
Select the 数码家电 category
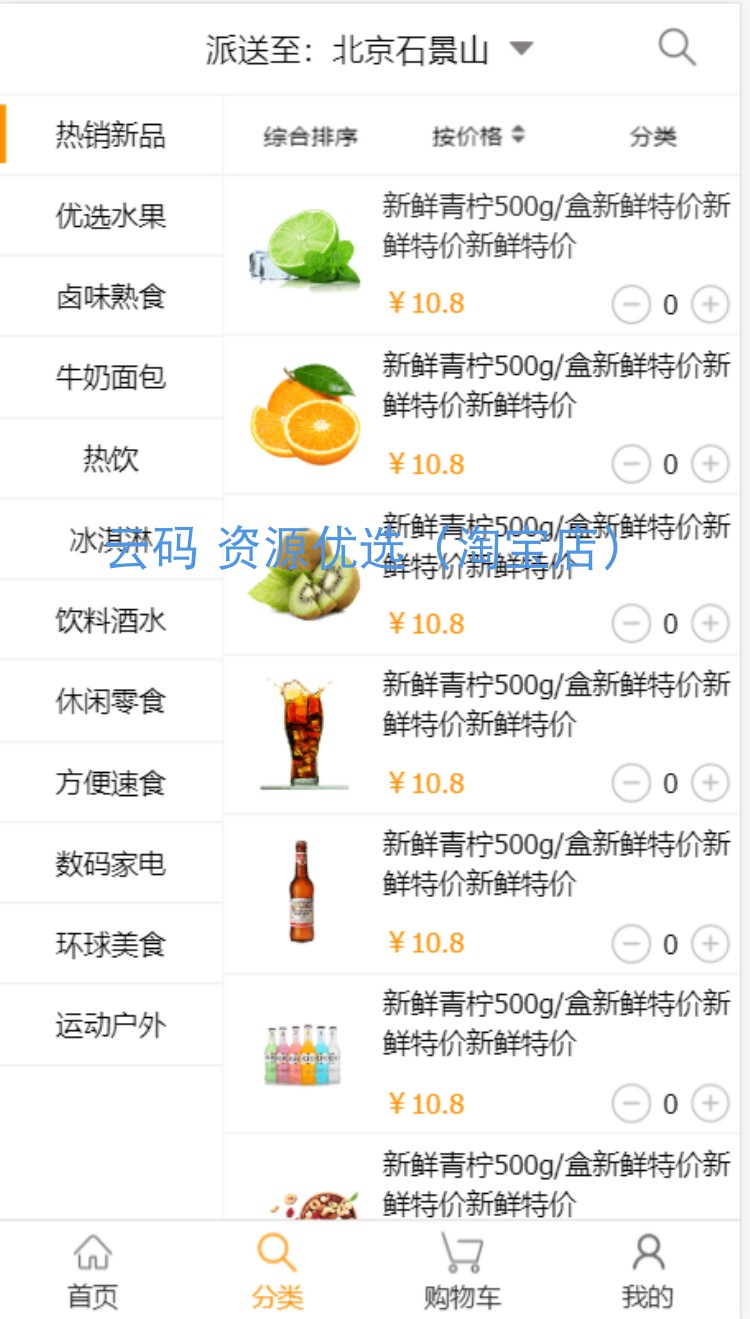tap(110, 863)
